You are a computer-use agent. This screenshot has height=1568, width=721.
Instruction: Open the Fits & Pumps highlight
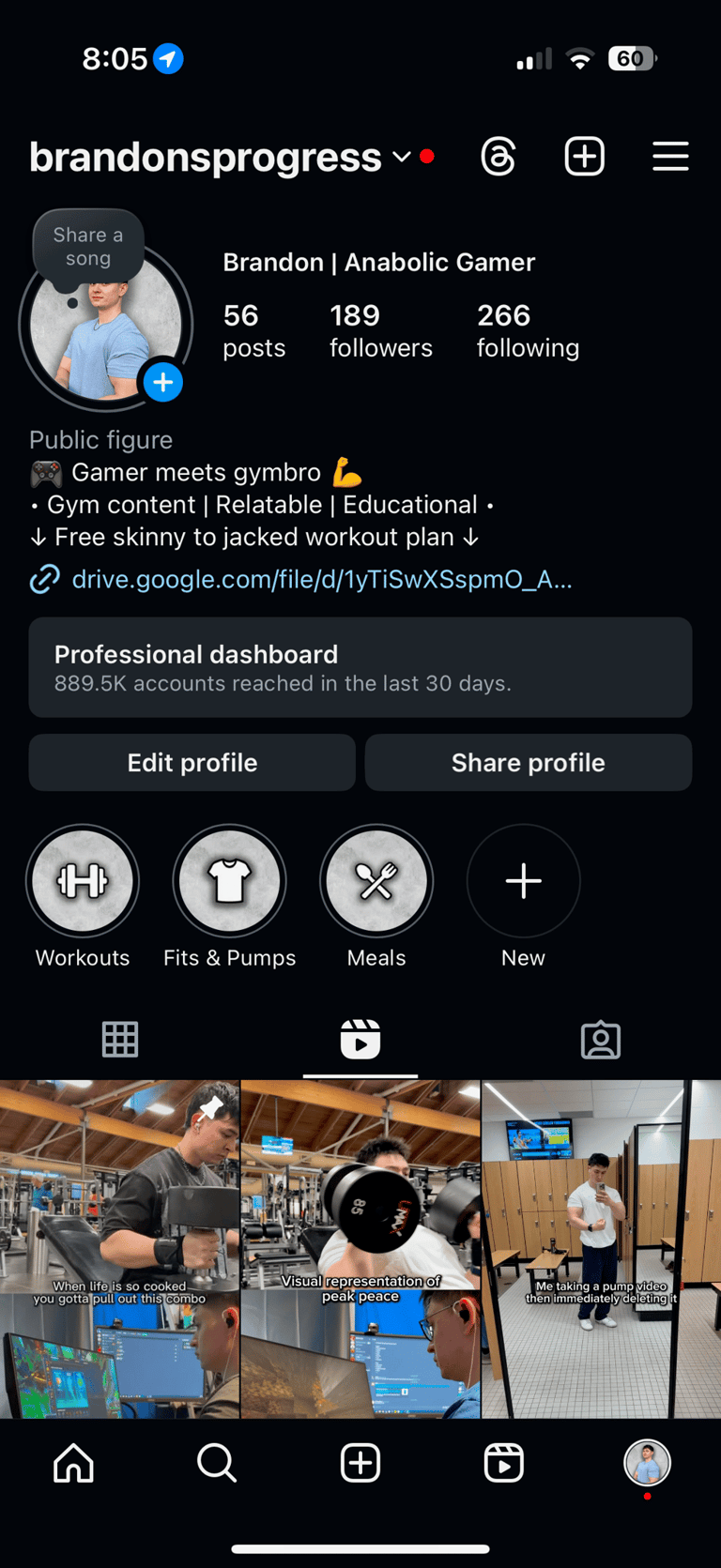pos(229,881)
